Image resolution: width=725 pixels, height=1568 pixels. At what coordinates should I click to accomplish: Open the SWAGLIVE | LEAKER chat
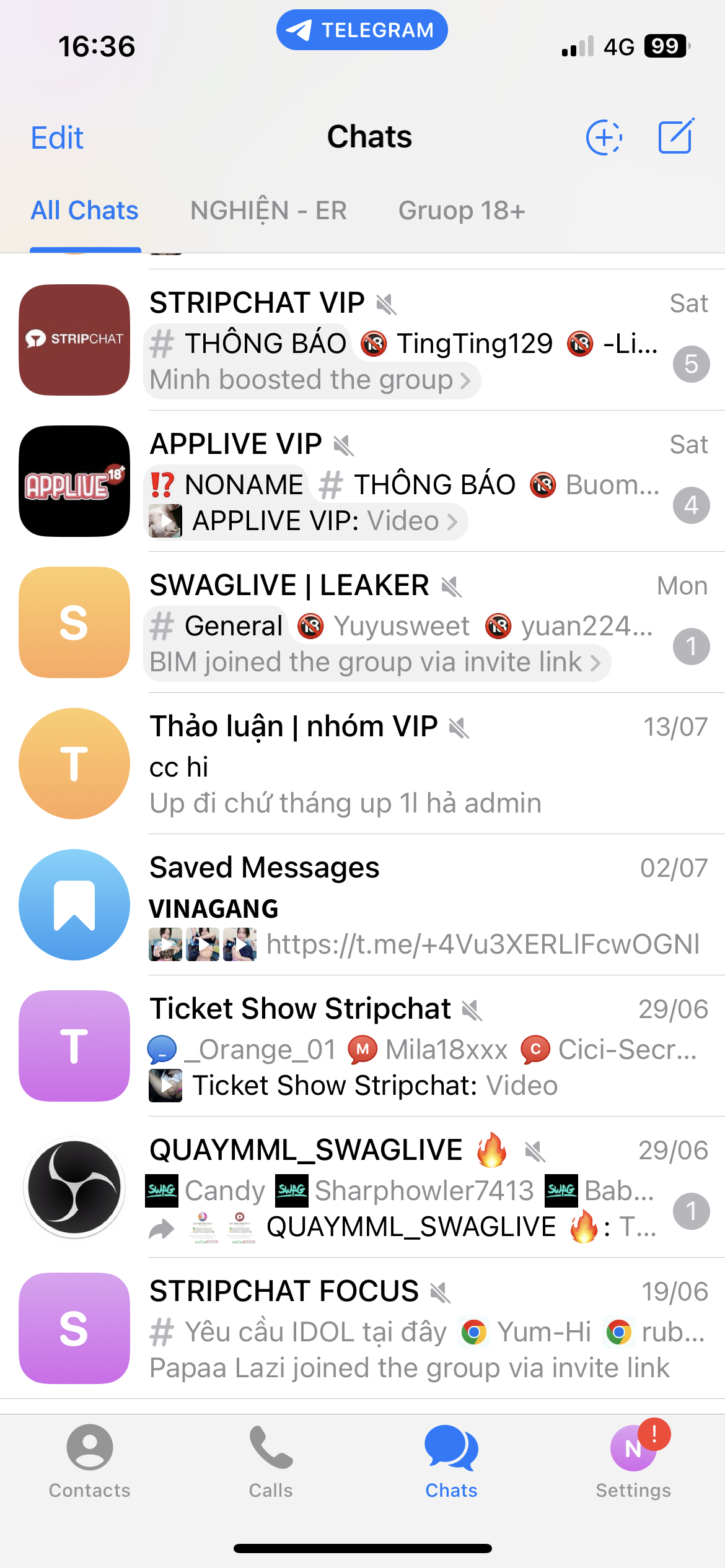pyautogui.click(x=362, y=622)
